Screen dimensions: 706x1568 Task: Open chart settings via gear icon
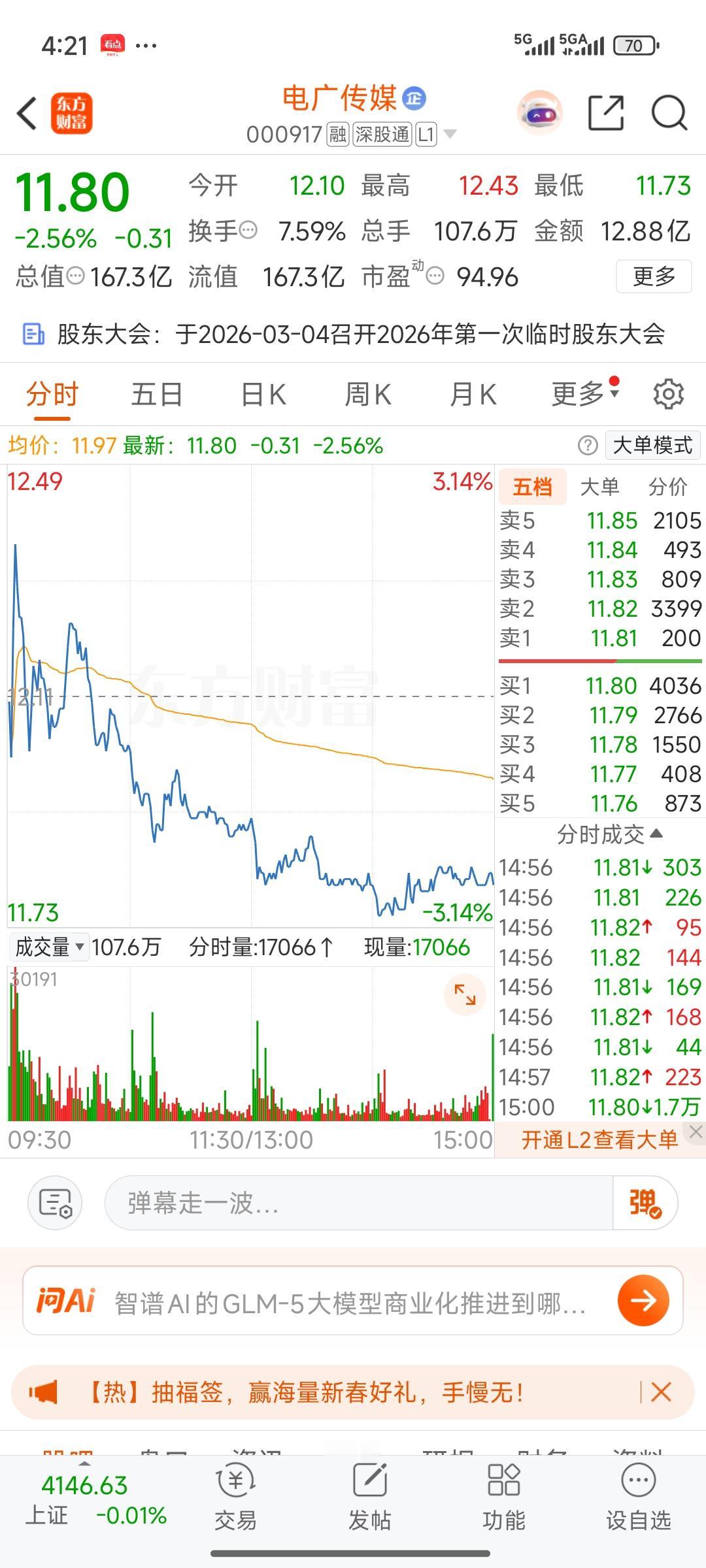[x=669, y=394]
